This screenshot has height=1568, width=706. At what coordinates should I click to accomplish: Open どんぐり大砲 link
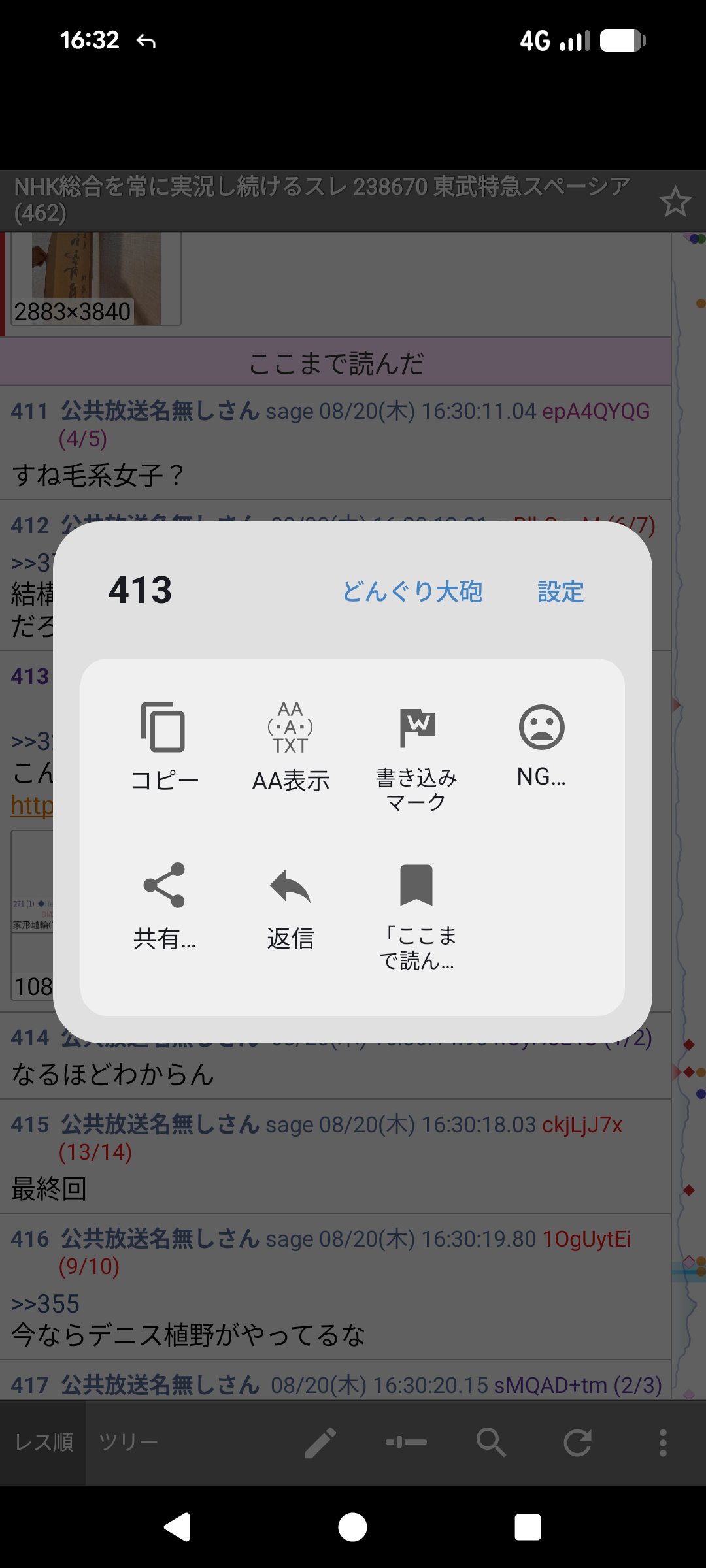(x=412, y=591)
